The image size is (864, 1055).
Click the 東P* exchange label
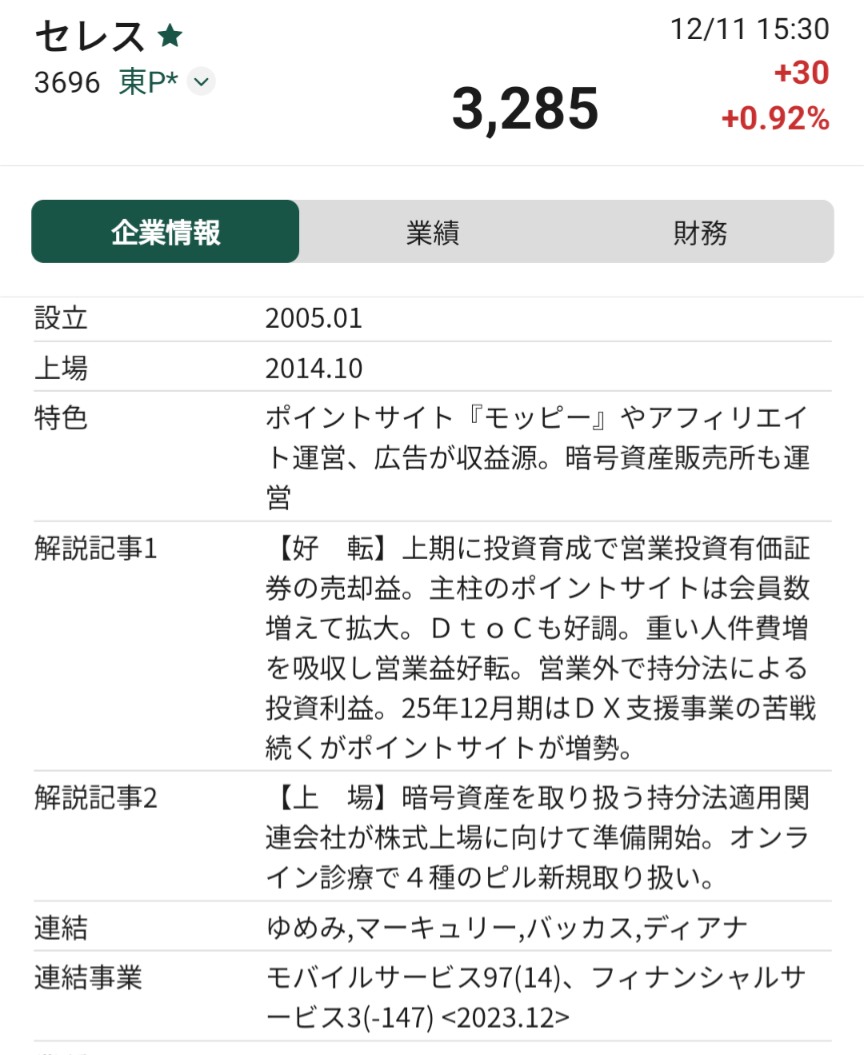pos(146,81)
